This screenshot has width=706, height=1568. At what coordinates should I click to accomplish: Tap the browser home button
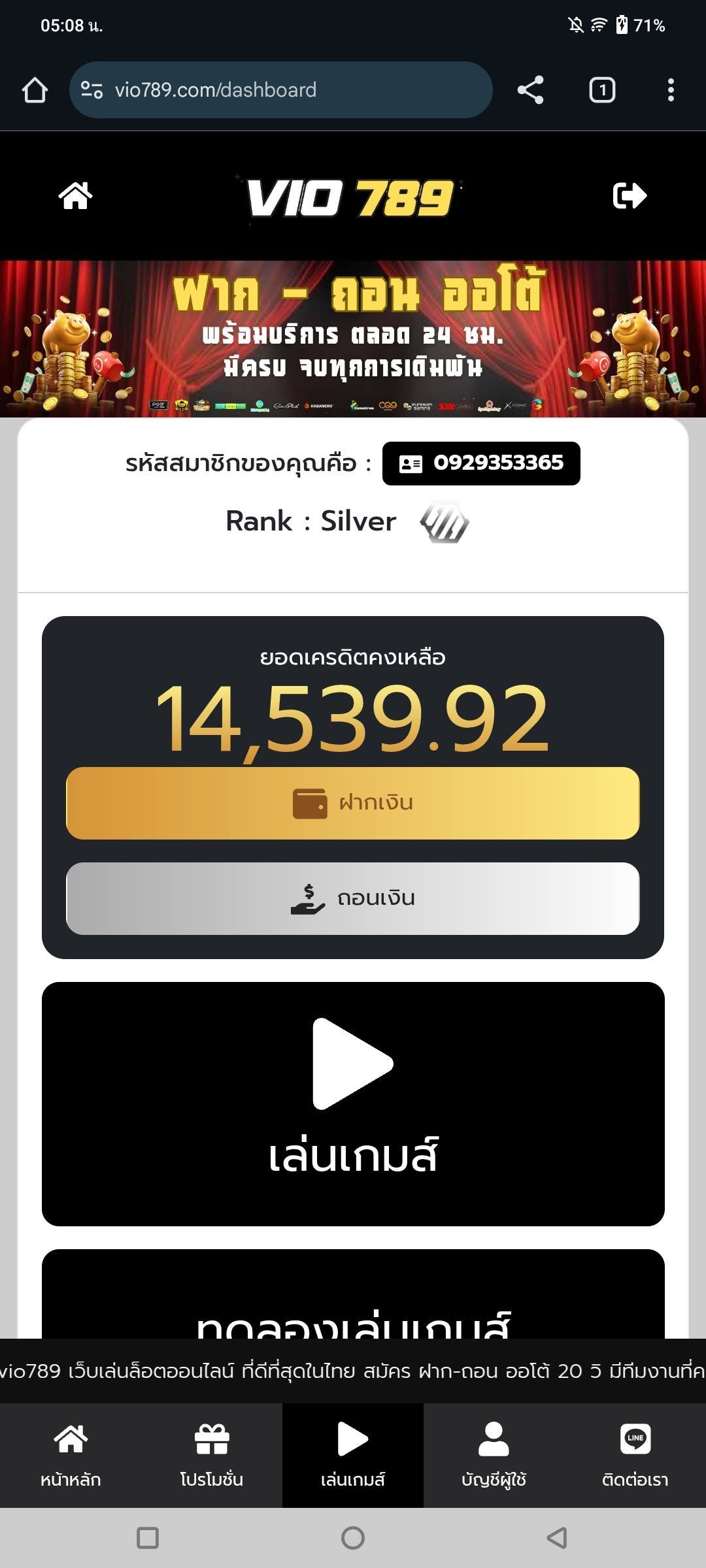[35, 90]
